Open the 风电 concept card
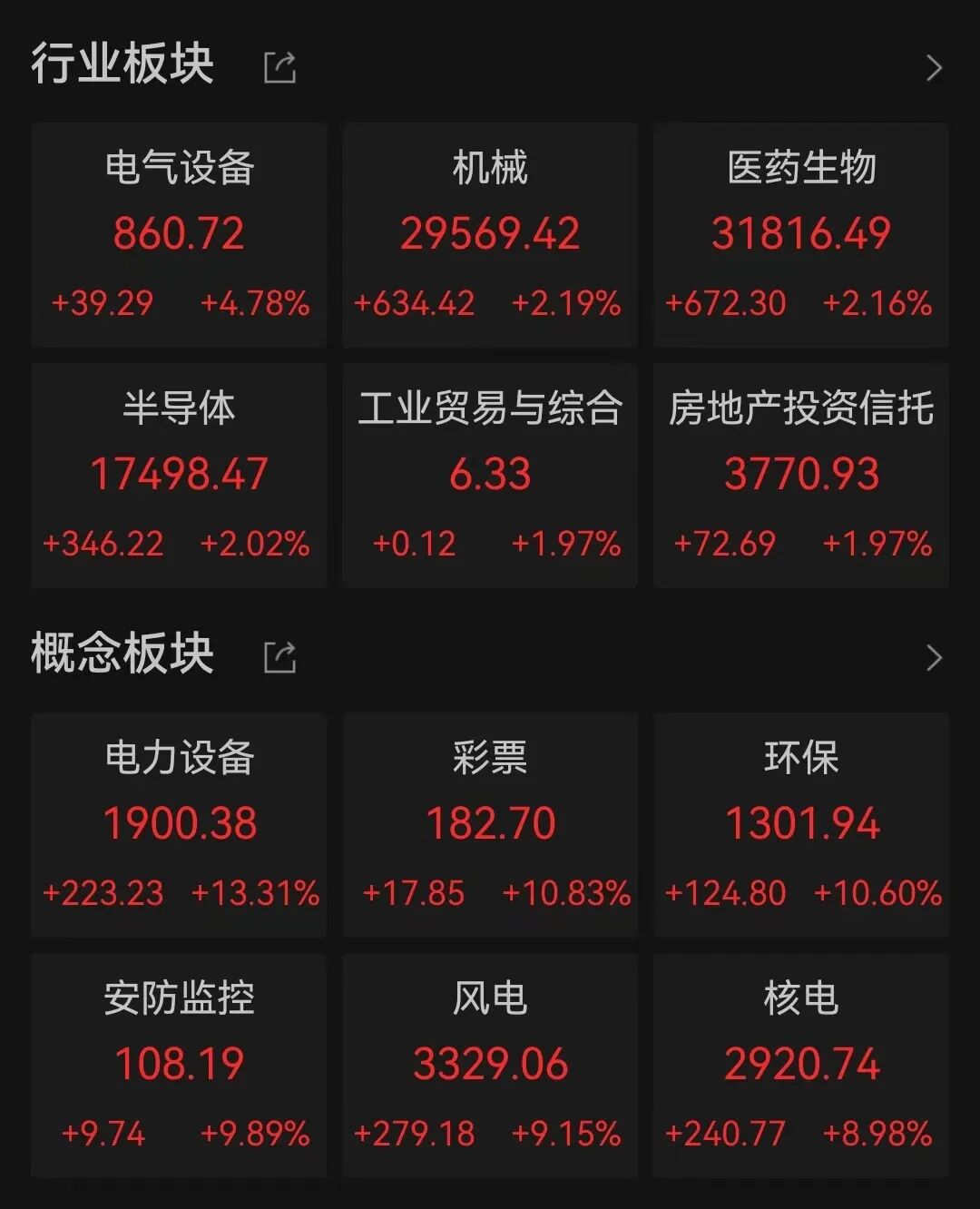980x1209 pixels. coord(490,1065)
